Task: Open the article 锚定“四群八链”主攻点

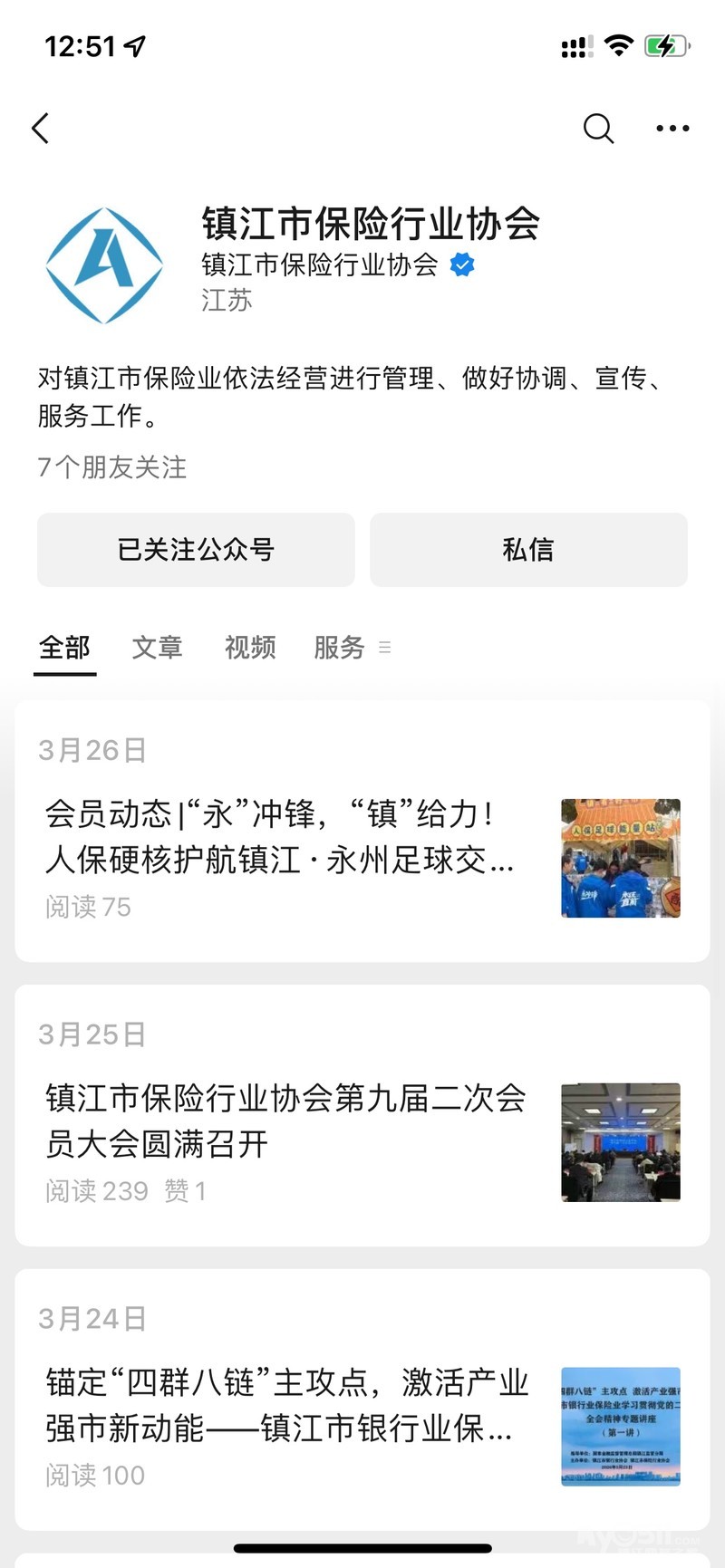Action: coord(287,1406)
